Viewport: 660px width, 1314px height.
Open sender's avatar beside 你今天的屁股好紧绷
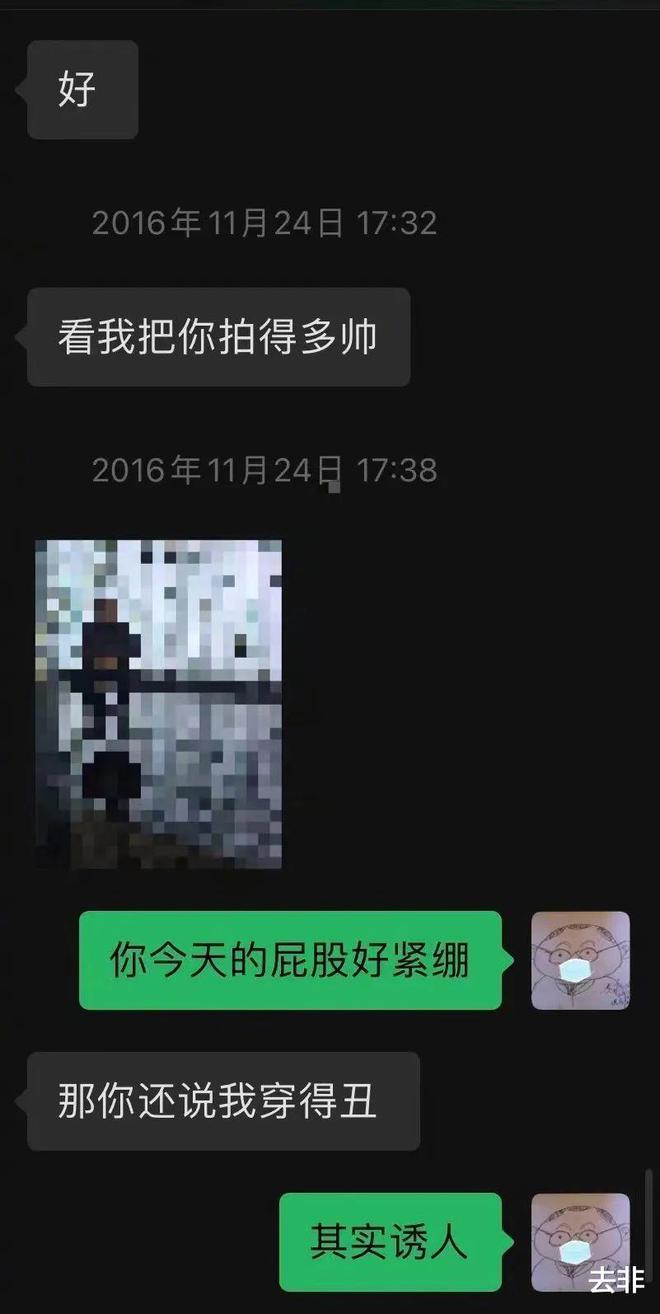(580, 960)
